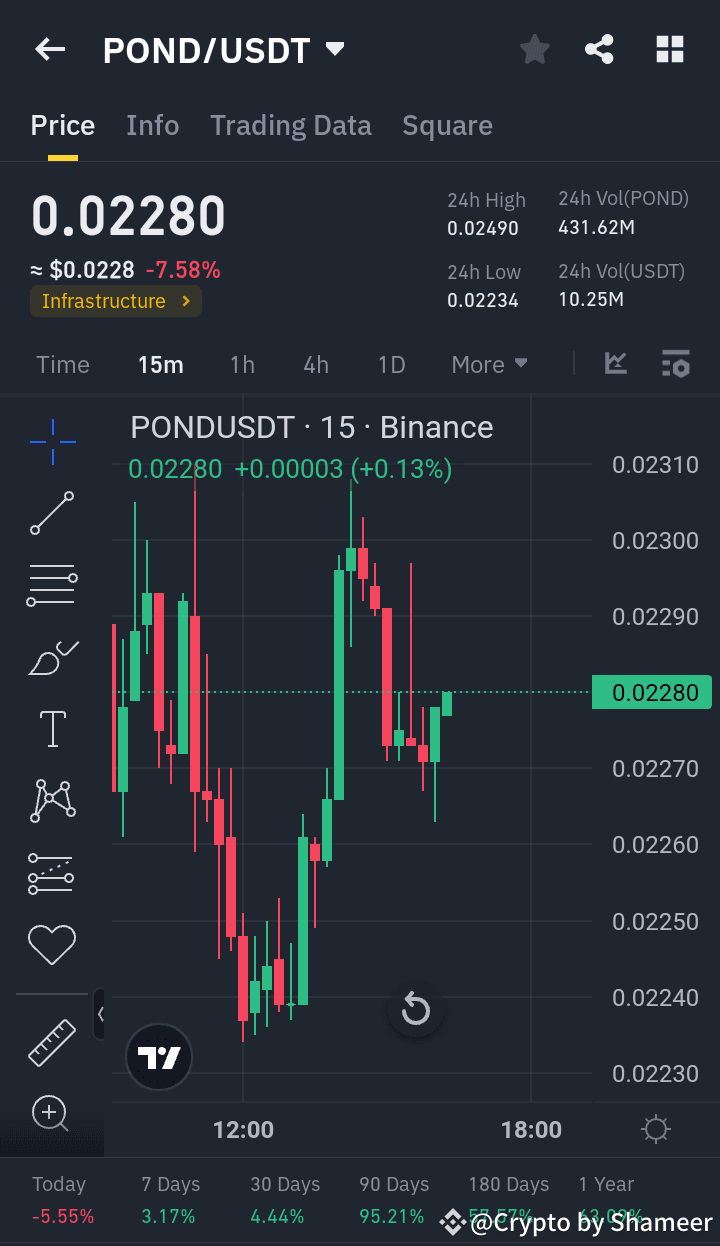Activate the zoom-in magnifier tool

pyautogui.click(x=52, y=1113)
